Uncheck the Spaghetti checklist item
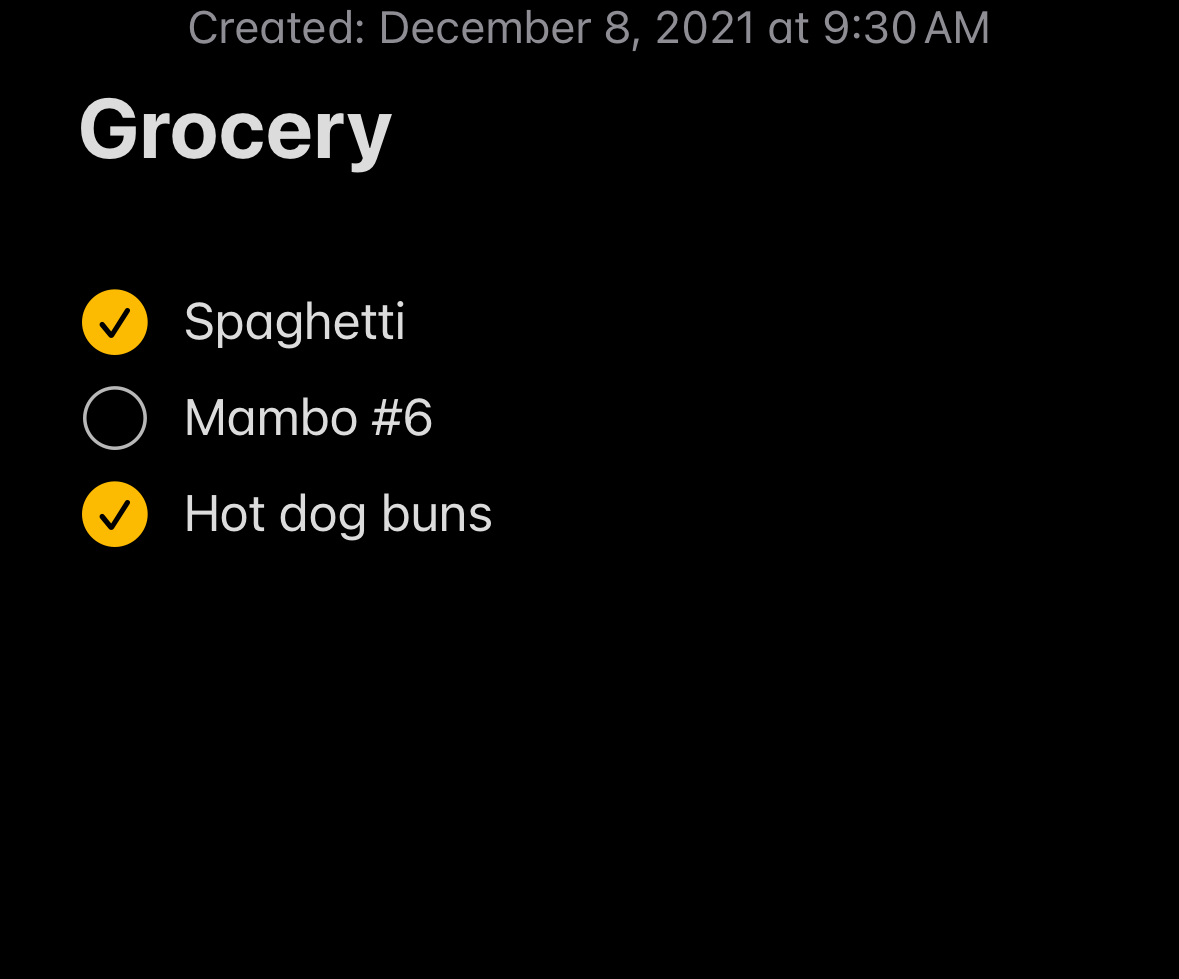Image resolution: width=1179 pixels, height=979 pixels. point(115,322)
